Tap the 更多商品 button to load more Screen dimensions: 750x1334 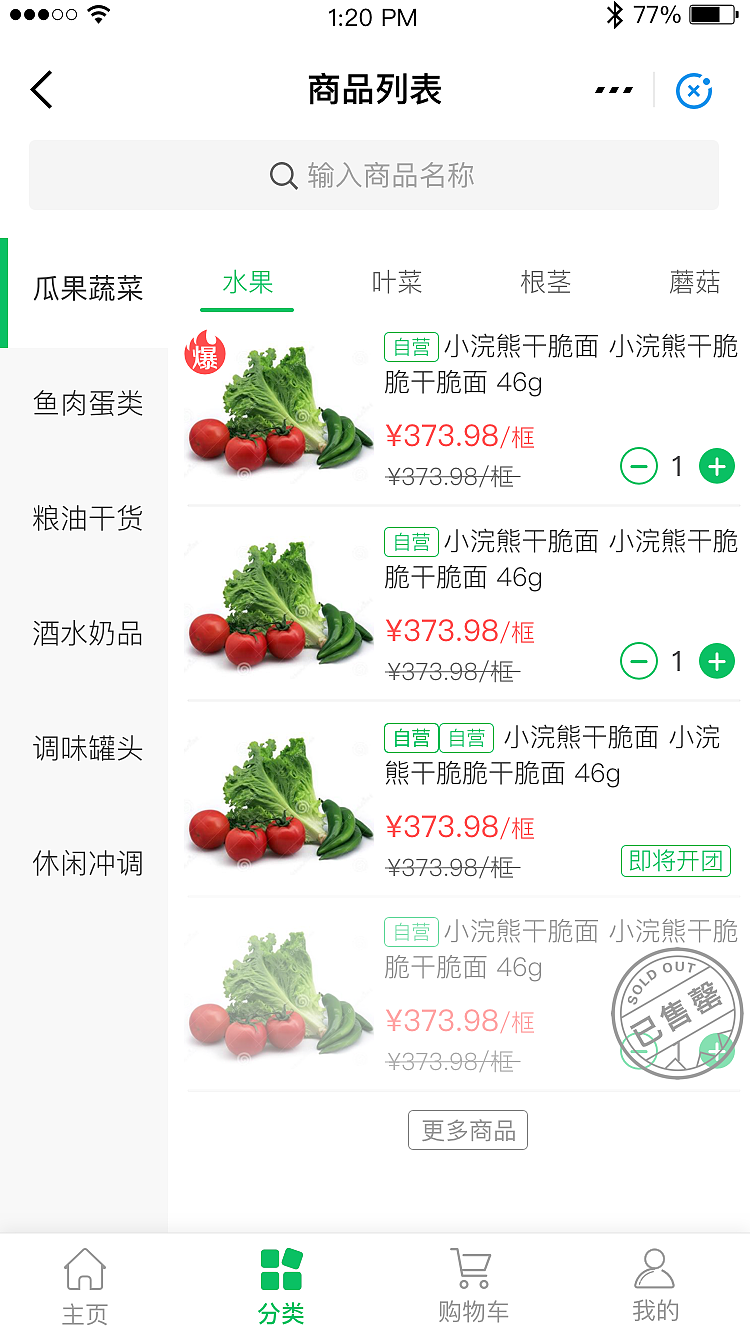pos(467,1129)
